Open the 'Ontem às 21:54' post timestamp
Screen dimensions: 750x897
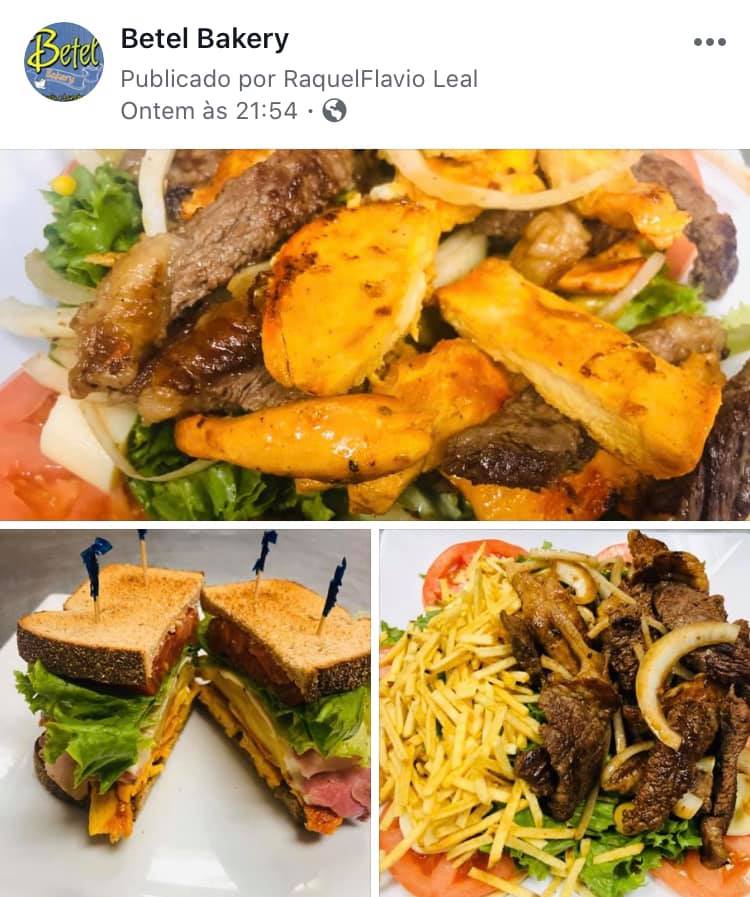tap(209, 111)
